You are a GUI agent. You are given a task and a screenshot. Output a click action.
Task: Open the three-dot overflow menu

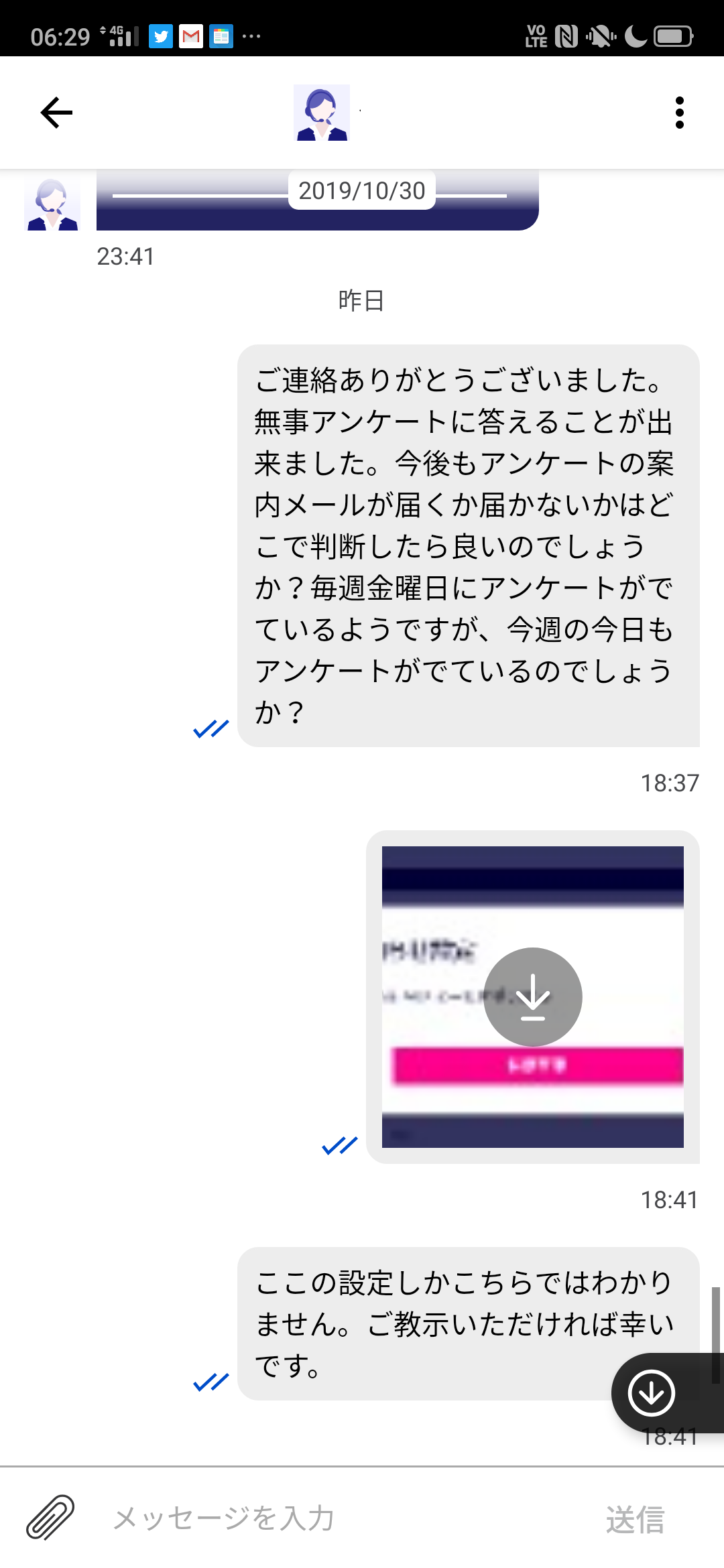679,113
